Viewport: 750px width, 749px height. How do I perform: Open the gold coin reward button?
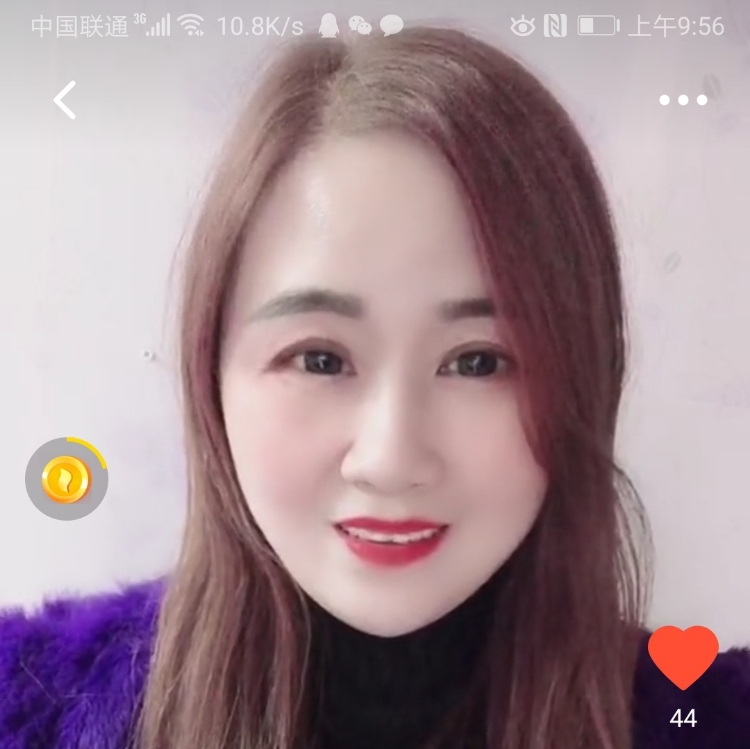click(x=66, y=480)
